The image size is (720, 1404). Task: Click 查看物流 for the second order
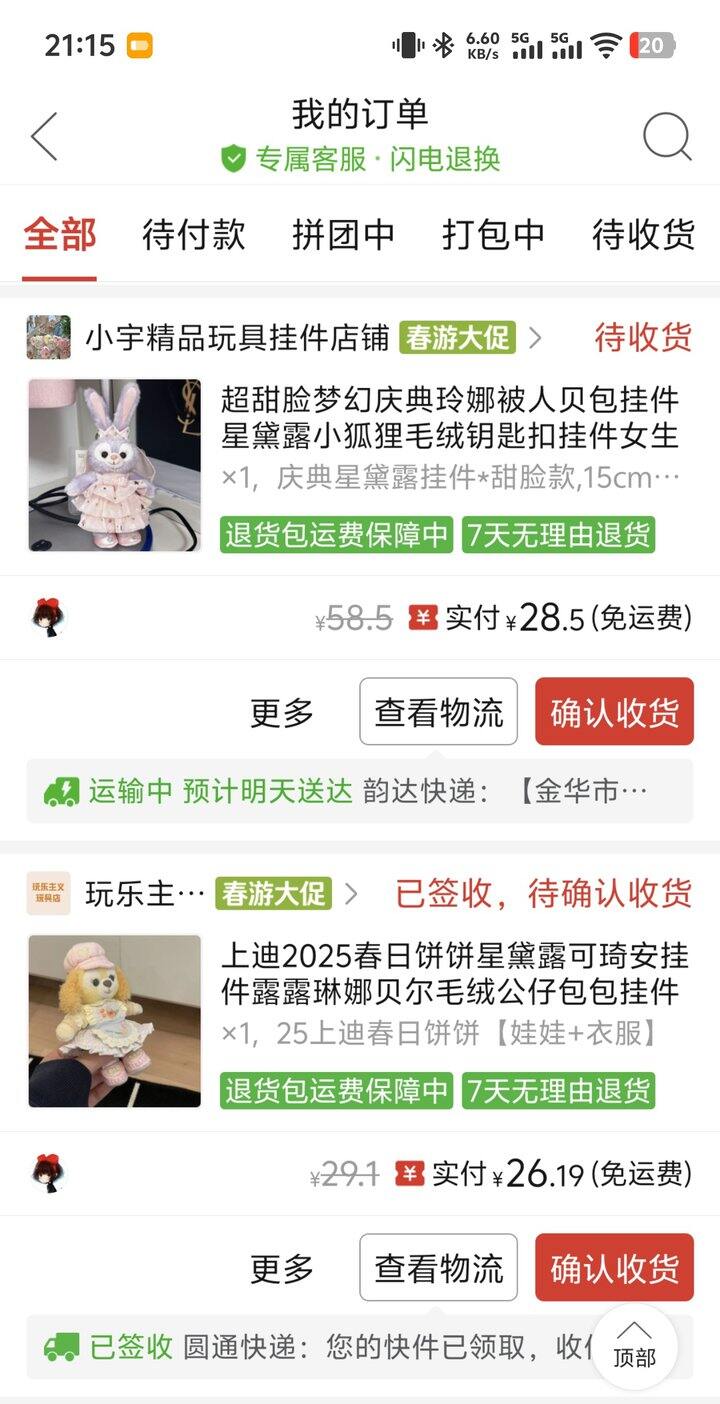[437, 1268]
